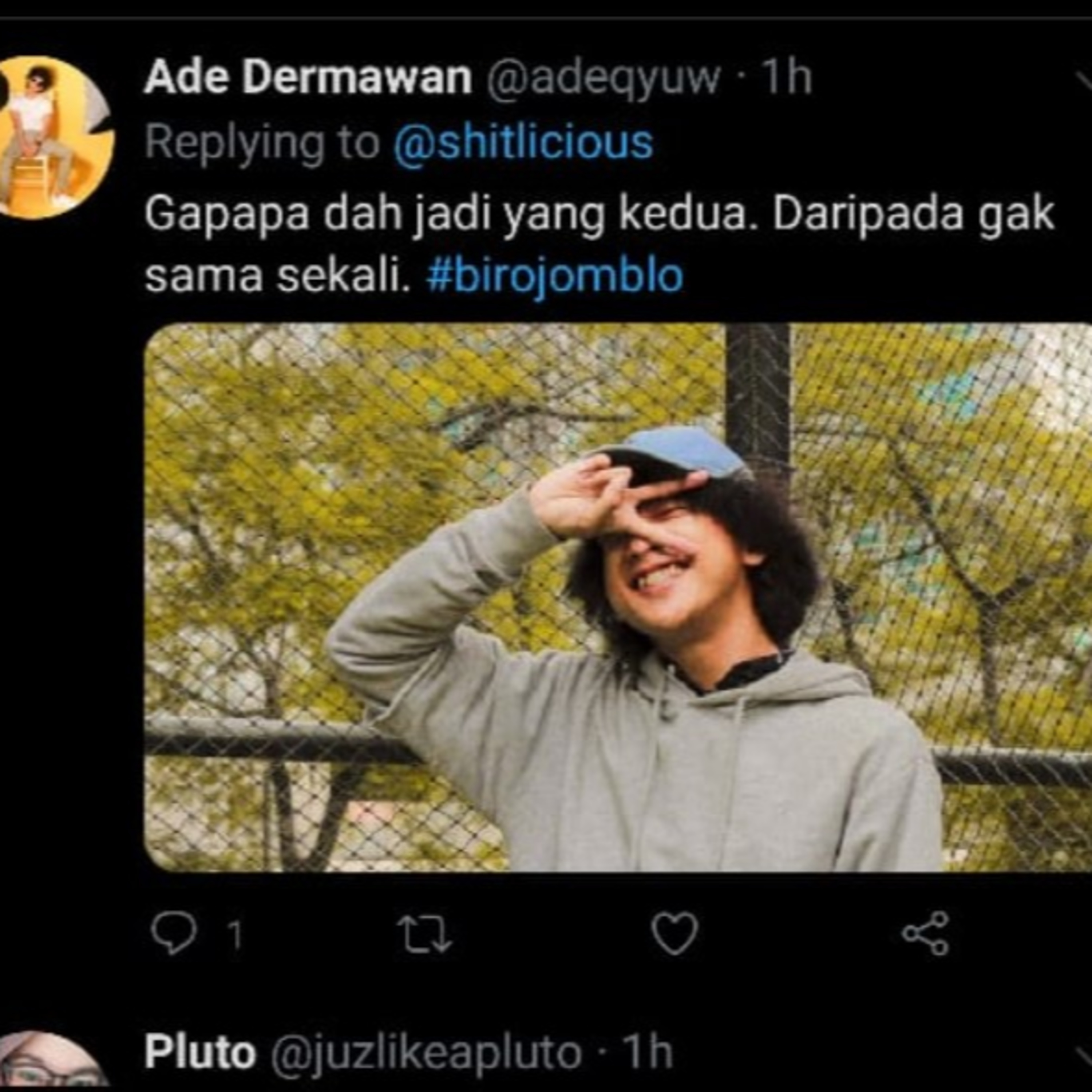
Task: Open the #birojomblo hashtag
Action: (554, 276)
